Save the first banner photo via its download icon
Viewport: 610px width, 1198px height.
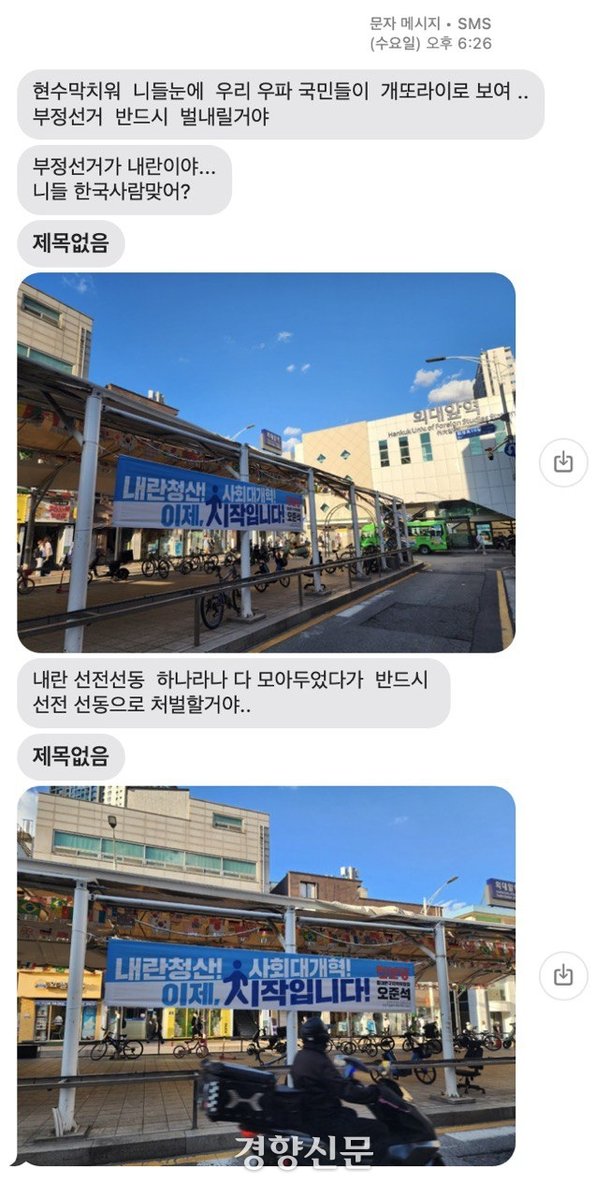click(563, 462)
